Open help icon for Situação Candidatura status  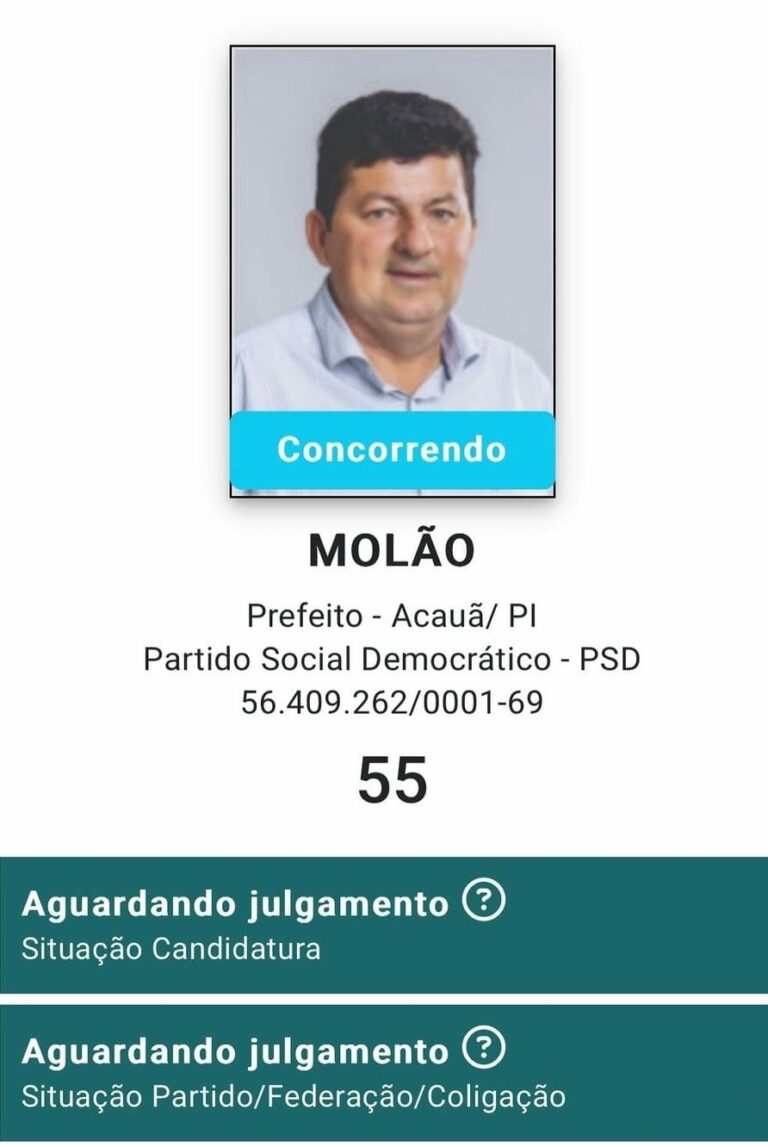(485, 901)
